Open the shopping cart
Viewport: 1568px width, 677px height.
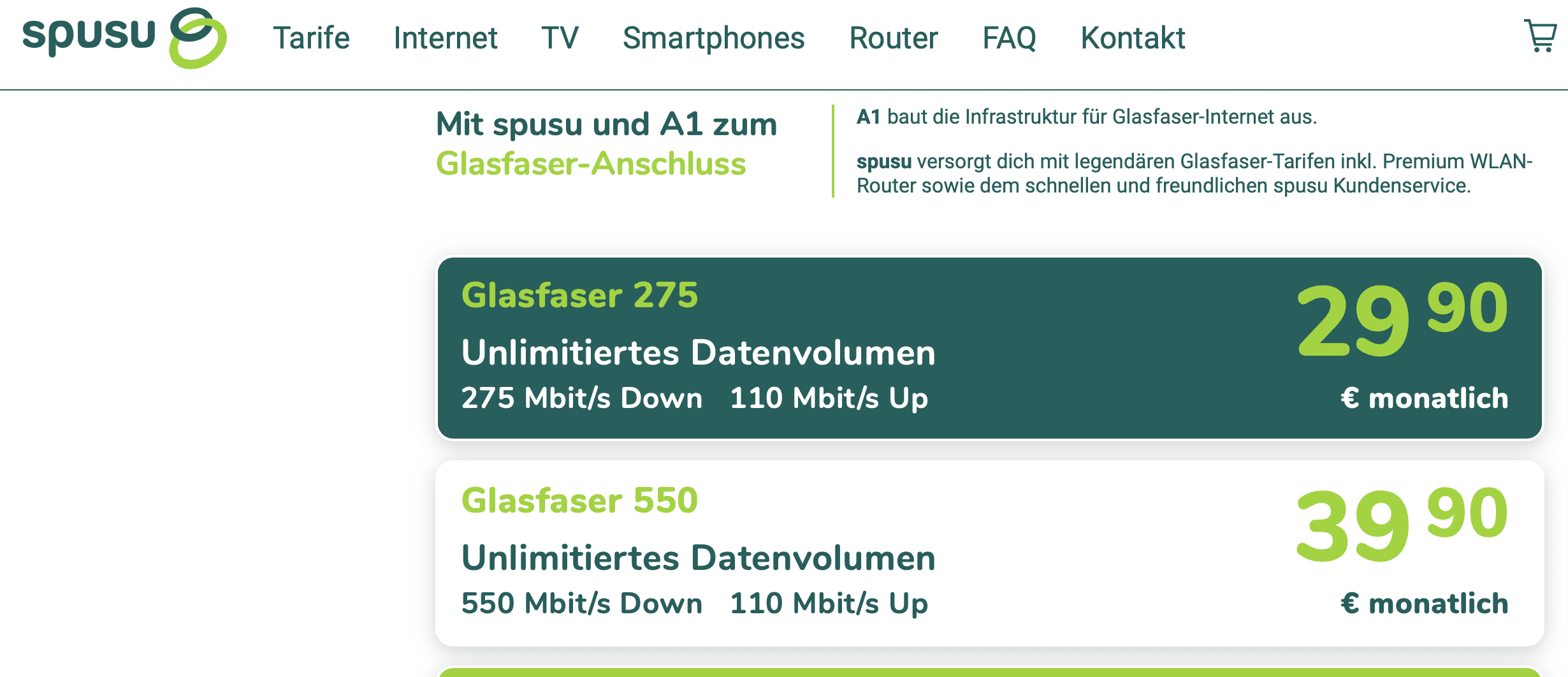[1540, 36]
